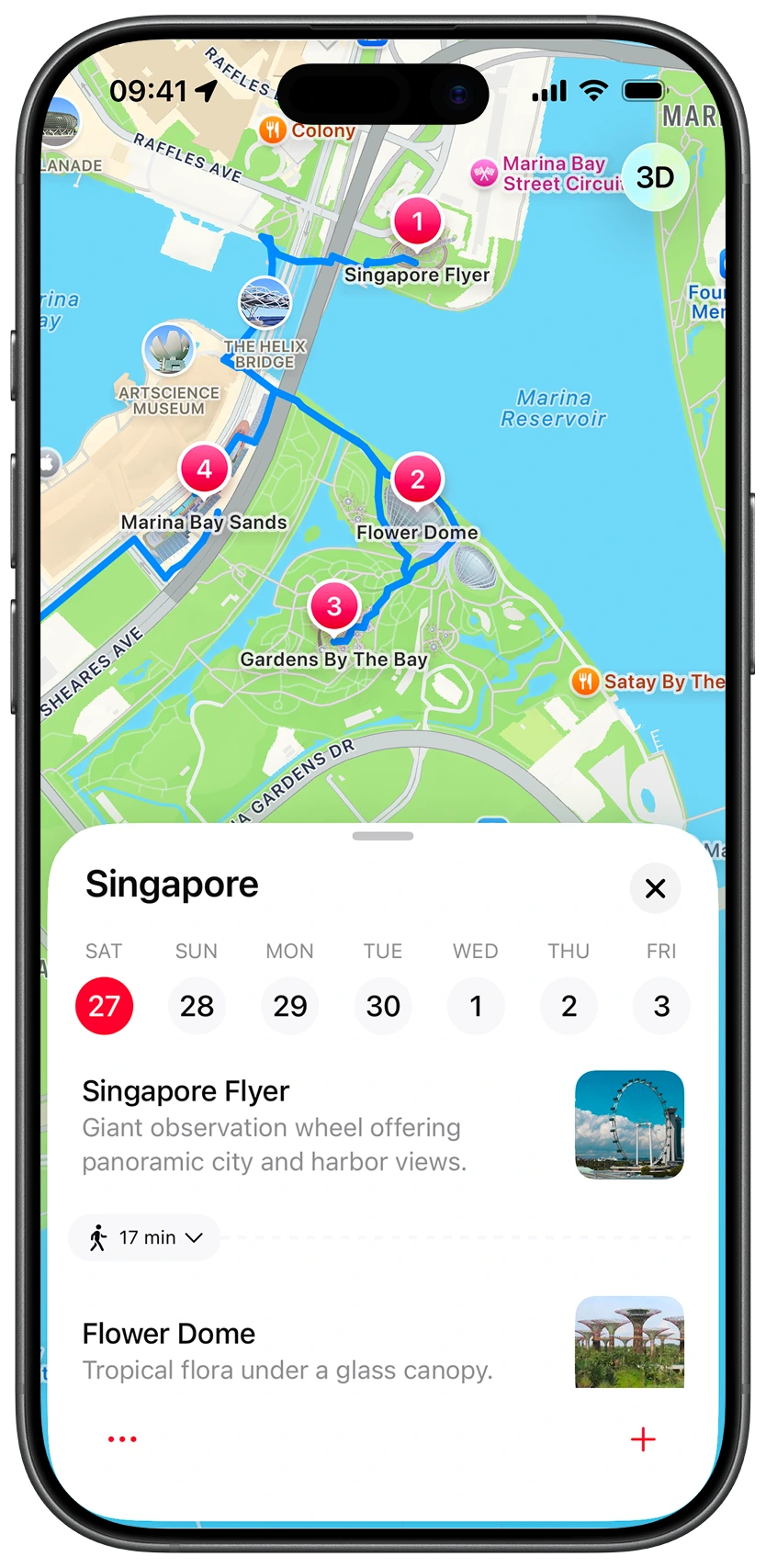Viewport: 766px width, 1568px height.
Task: Select Sunday 28 in the date row
Action: point(197,1006)
